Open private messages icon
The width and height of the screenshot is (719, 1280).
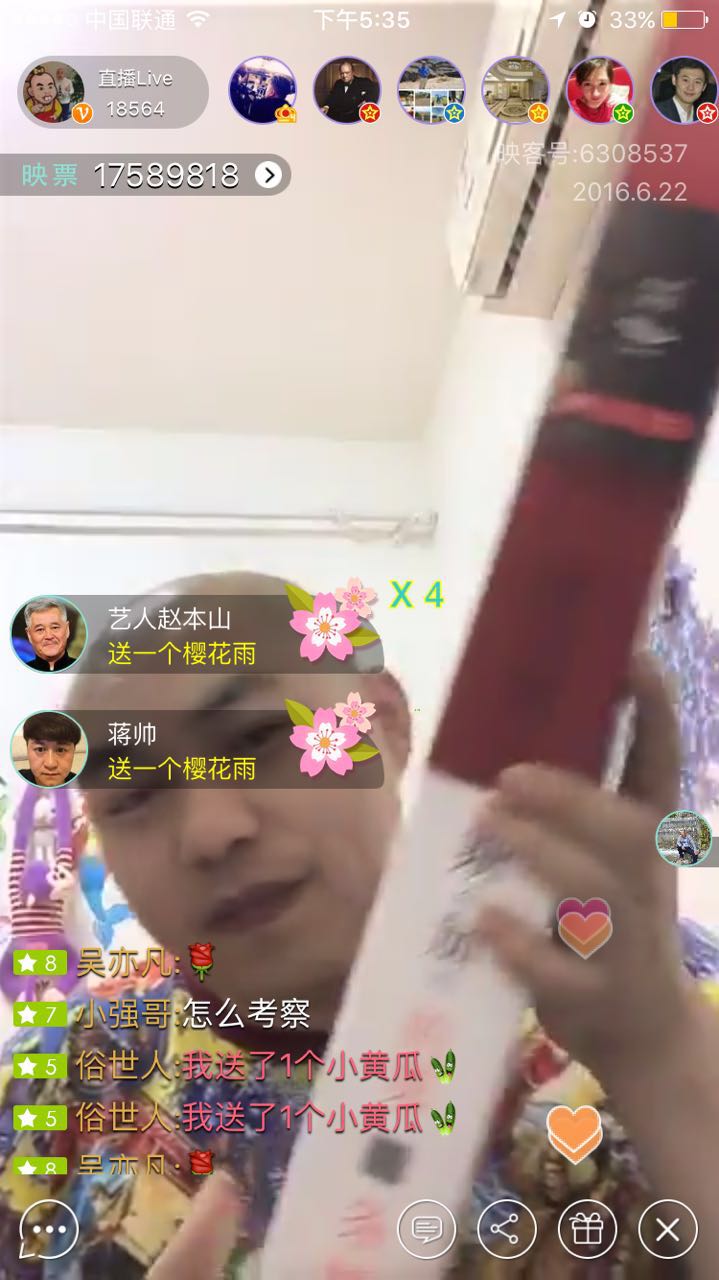pyautogui.click(x=426, y=1228)
